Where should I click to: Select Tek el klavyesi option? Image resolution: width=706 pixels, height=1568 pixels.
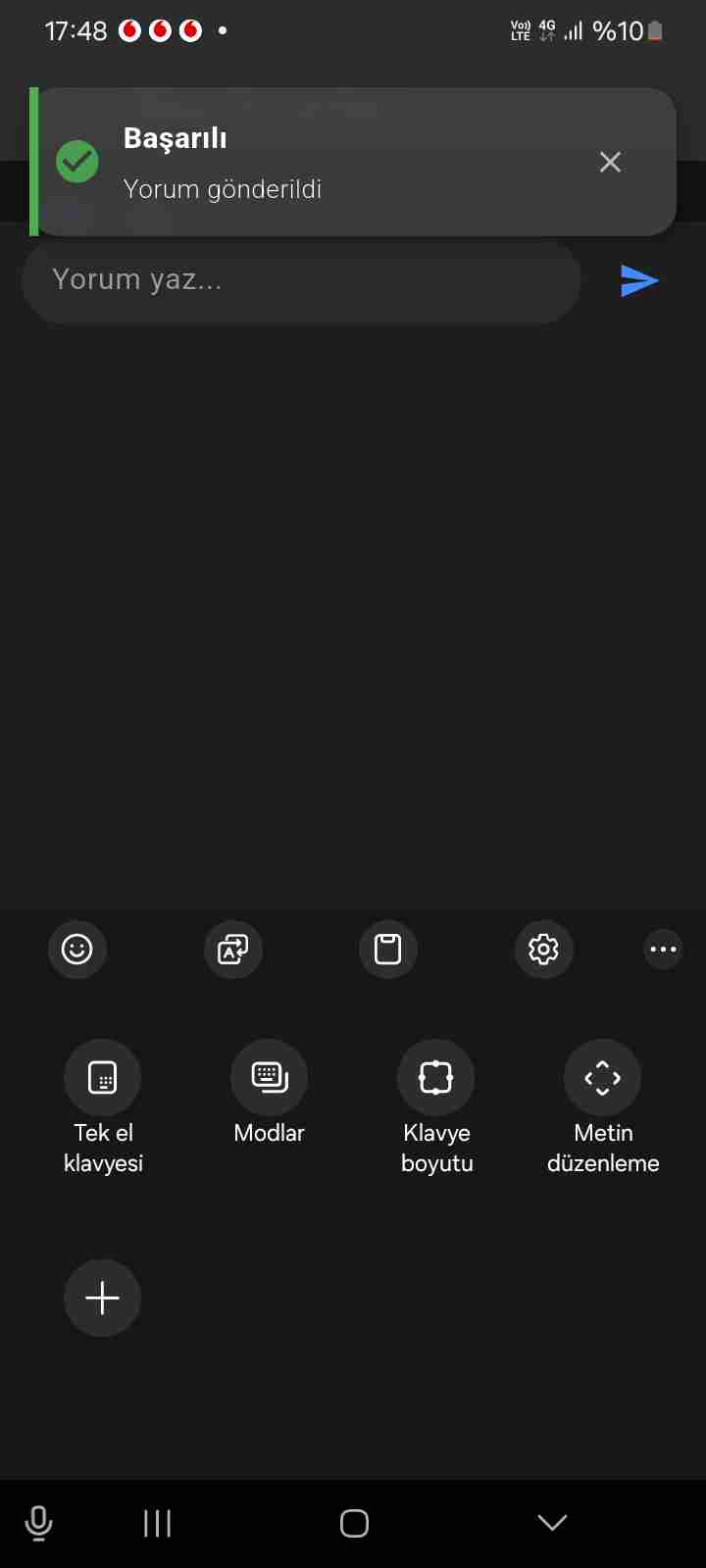[x=103, y=1078]
